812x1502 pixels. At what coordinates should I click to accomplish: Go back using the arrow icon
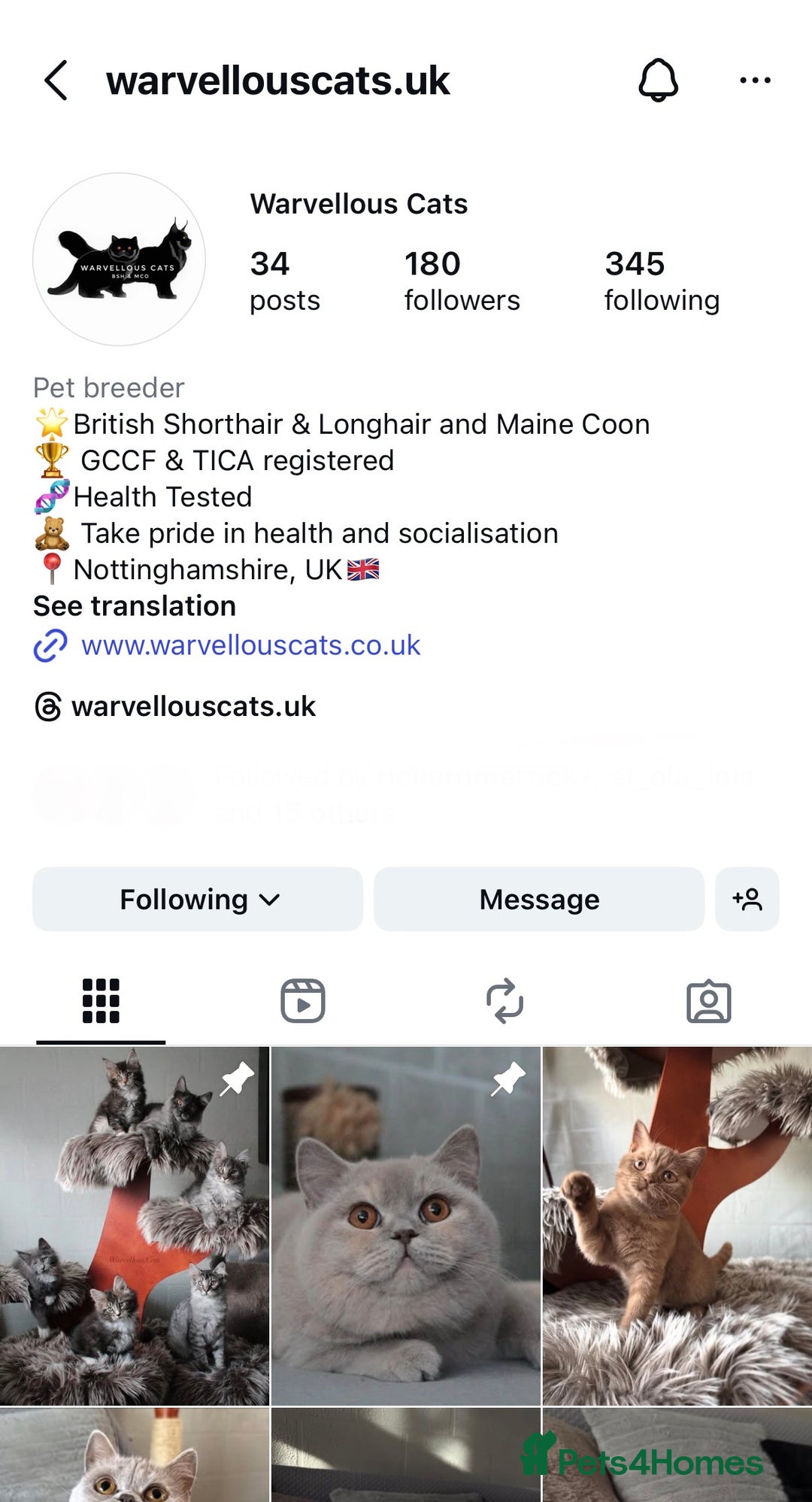pyautogui.click(x=56, y=80)
